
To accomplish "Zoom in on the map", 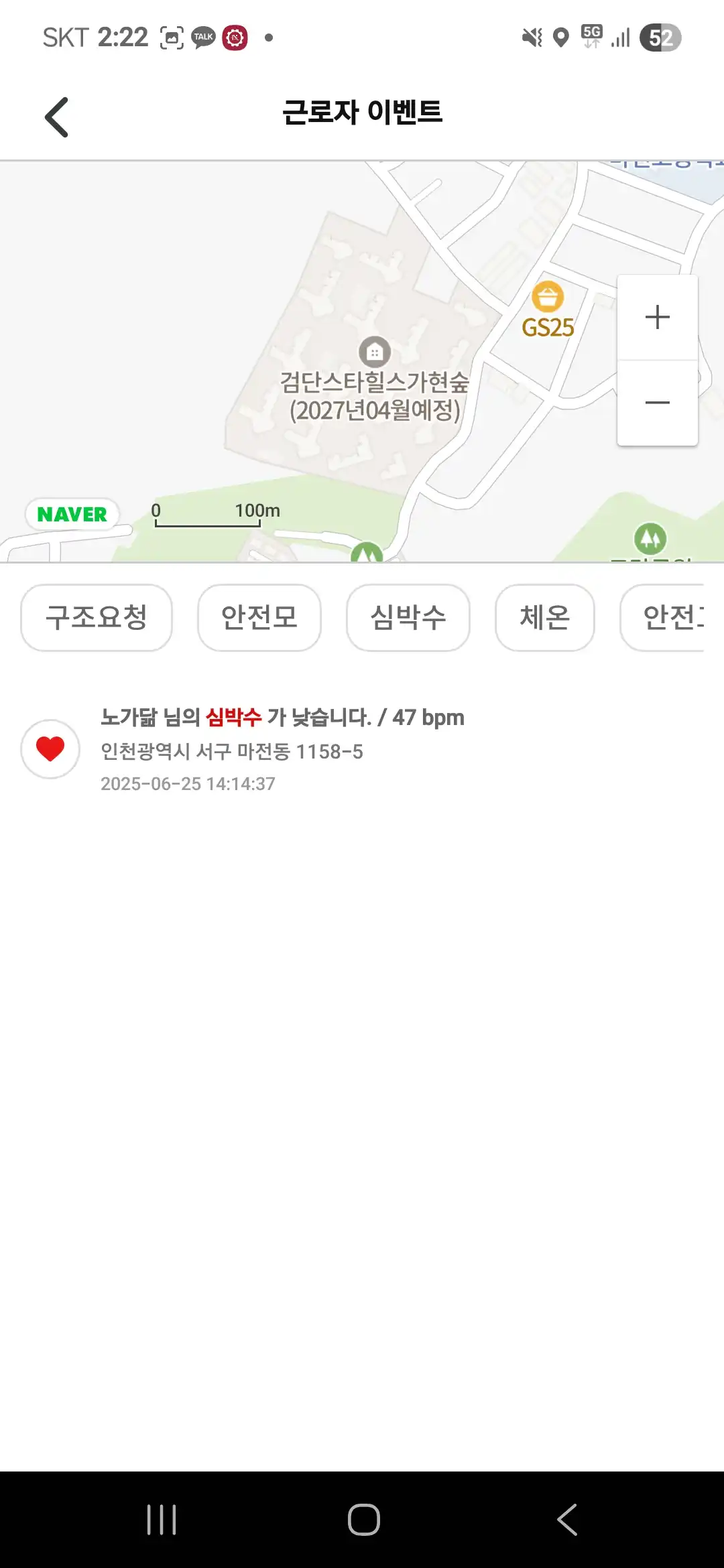I will coord(657,318).
